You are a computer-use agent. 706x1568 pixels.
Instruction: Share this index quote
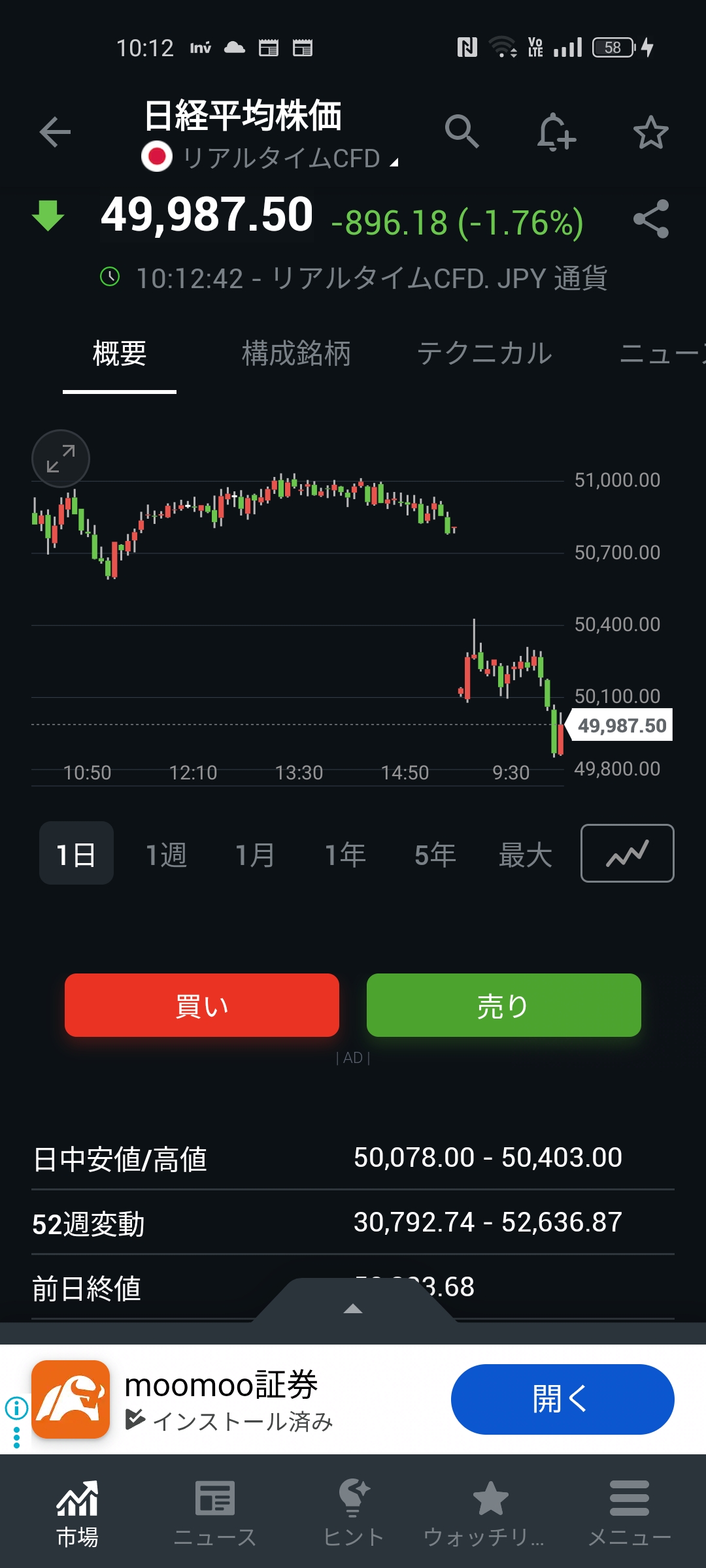click(x=651, y=219)
